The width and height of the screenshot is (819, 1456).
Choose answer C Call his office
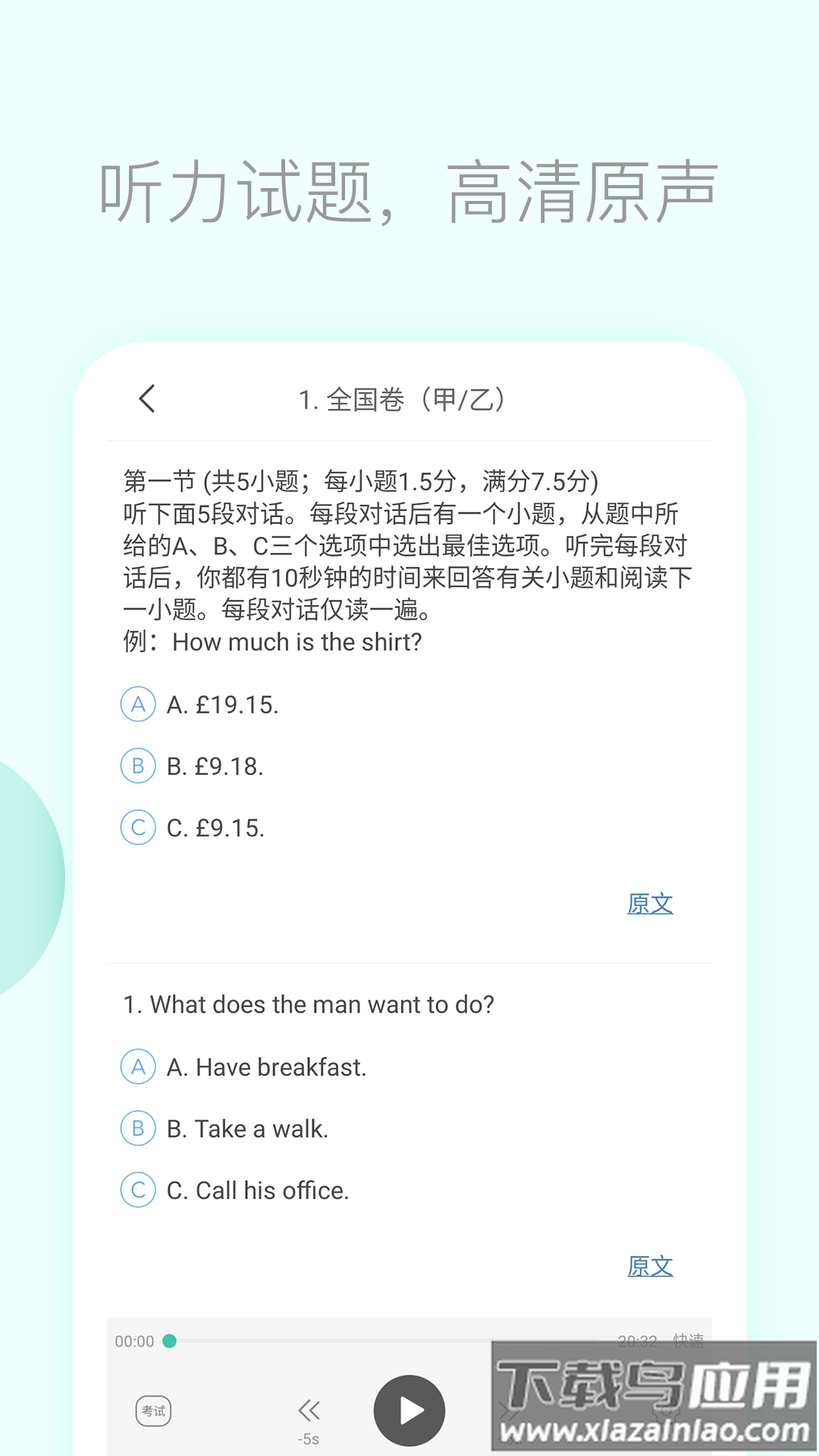[x=137, y=1190]
